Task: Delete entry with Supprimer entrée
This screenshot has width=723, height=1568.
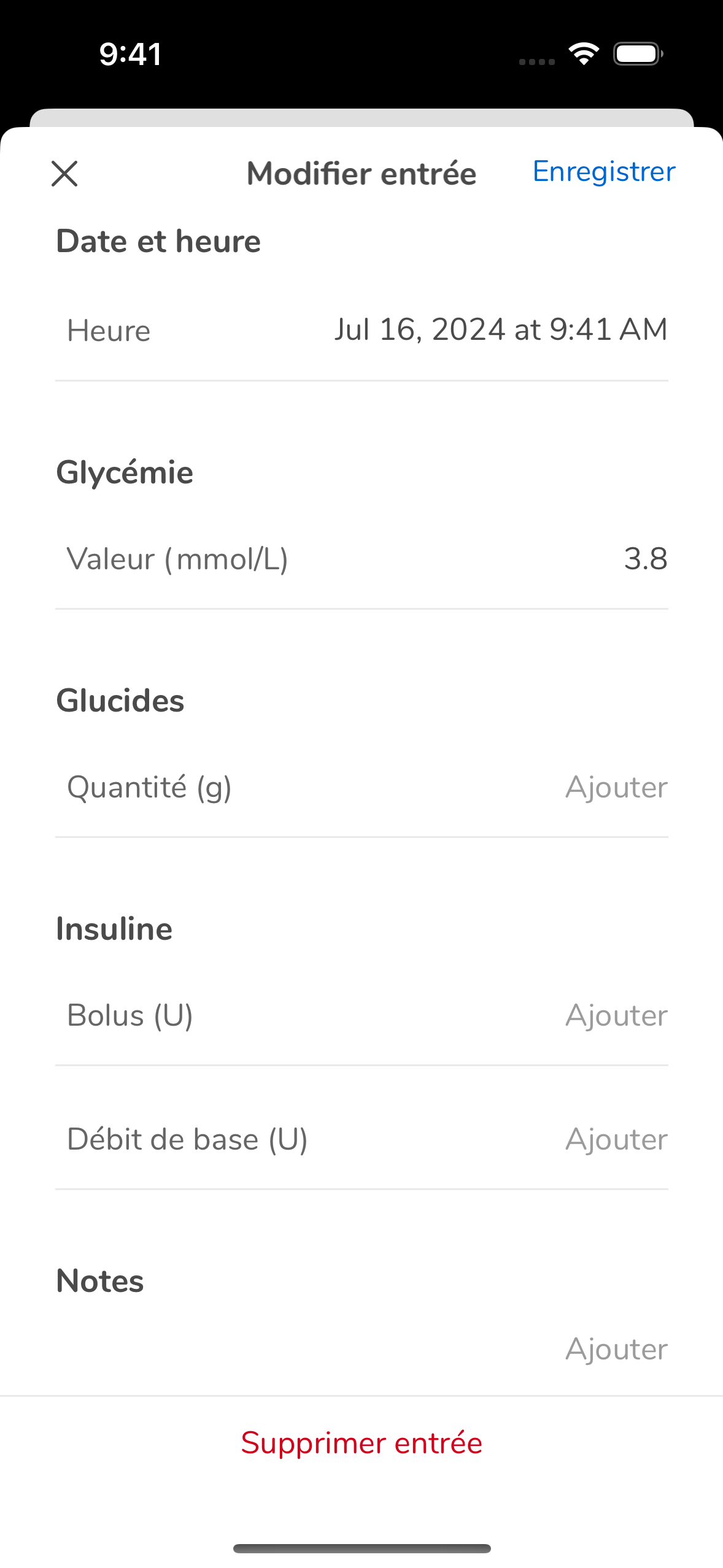Action: [361, 1443]
